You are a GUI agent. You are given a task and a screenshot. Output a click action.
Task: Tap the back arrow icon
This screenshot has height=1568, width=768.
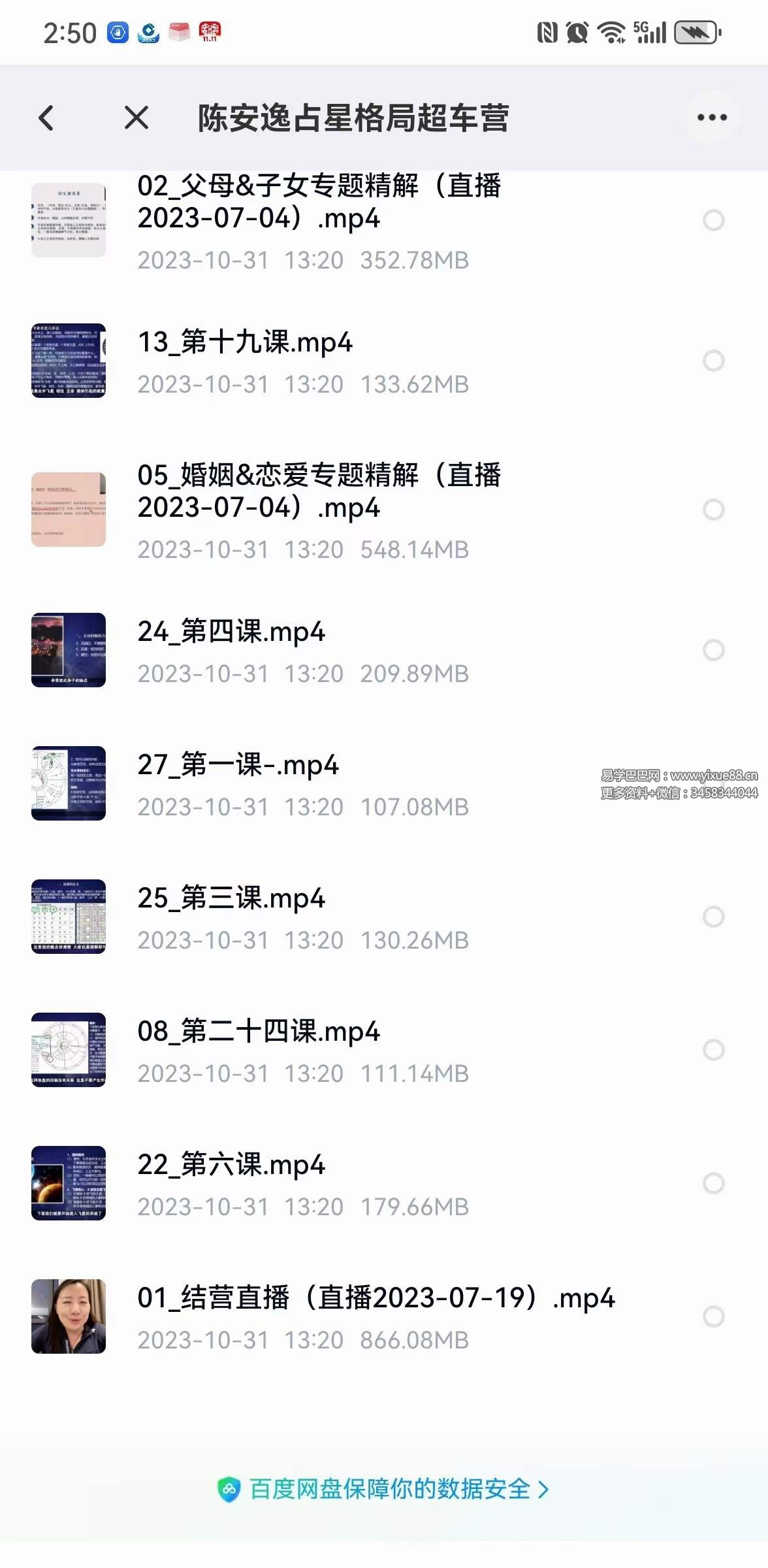pos(46,118)
